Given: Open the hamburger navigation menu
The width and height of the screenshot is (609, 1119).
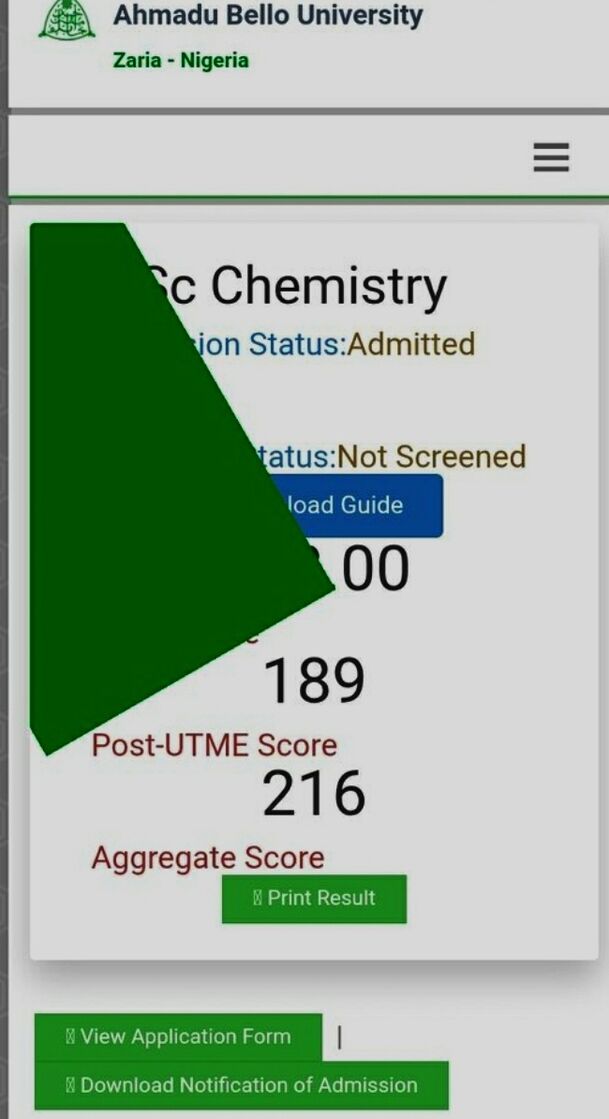Looking at the screenshot, I should 551,158.
